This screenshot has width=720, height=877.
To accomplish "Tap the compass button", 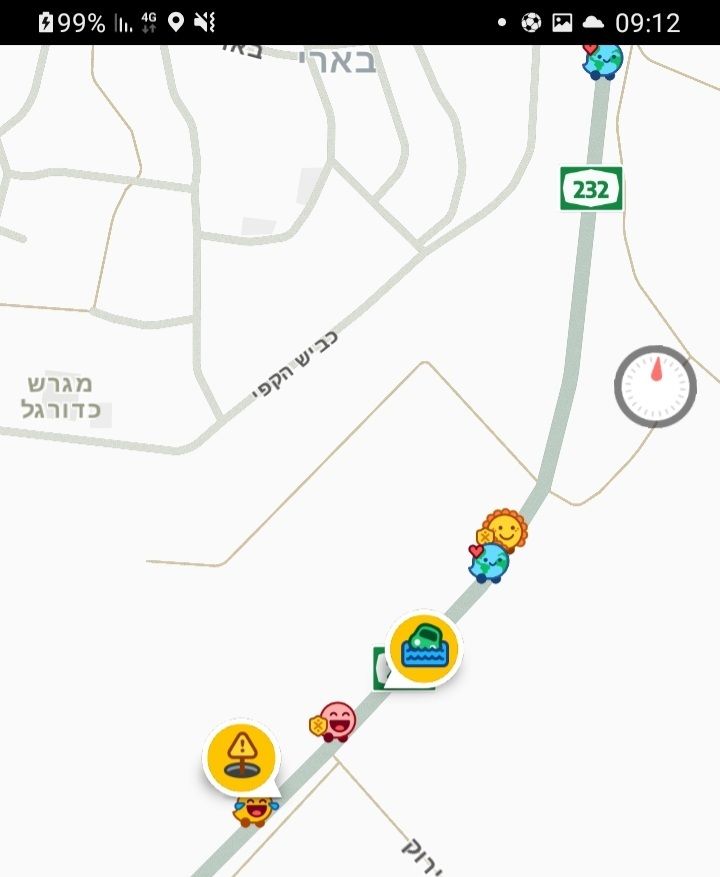I will pos(655,386).
